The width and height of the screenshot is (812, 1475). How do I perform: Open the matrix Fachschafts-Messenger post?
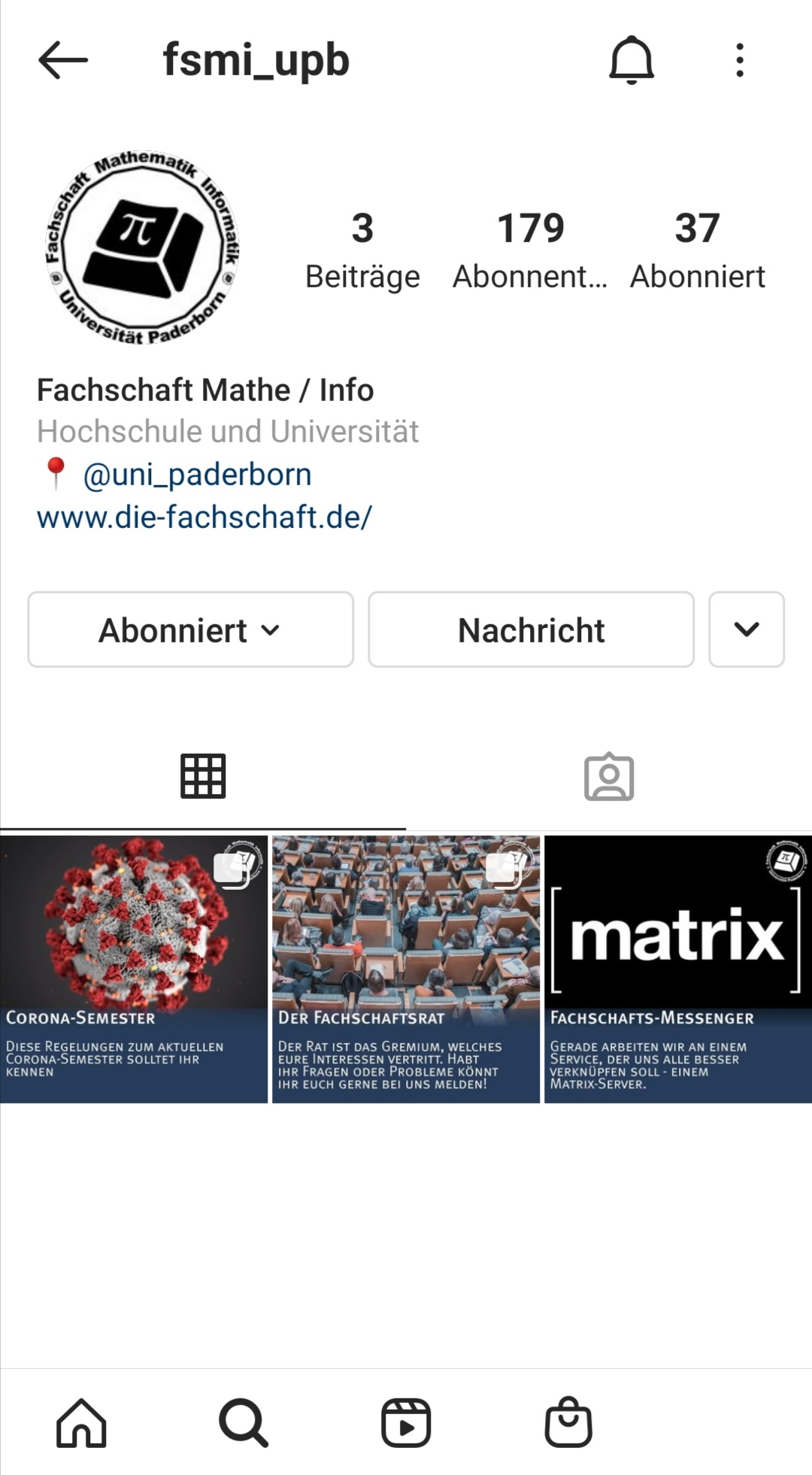click(678, 970)
